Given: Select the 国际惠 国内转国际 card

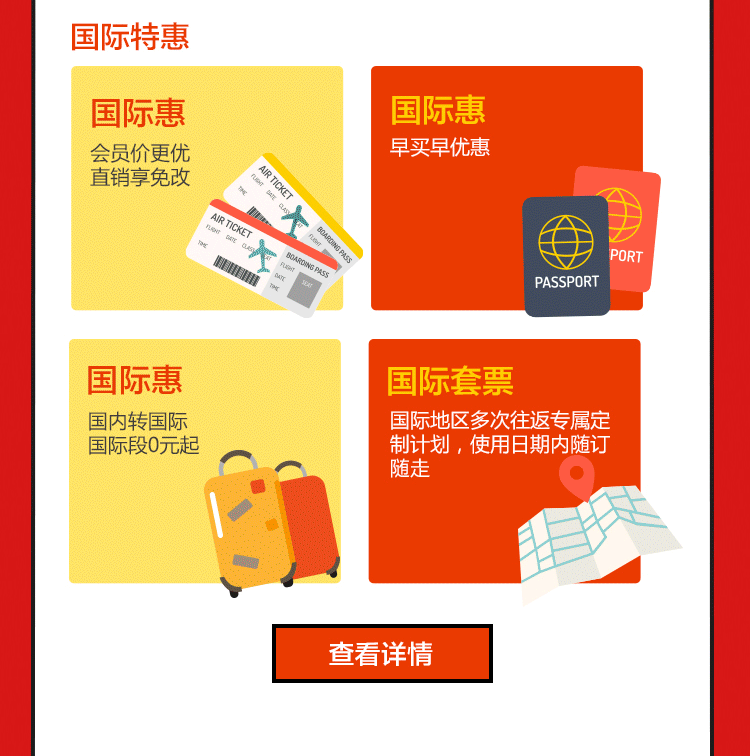Looking at the screenshot, I should click(204, 461).
